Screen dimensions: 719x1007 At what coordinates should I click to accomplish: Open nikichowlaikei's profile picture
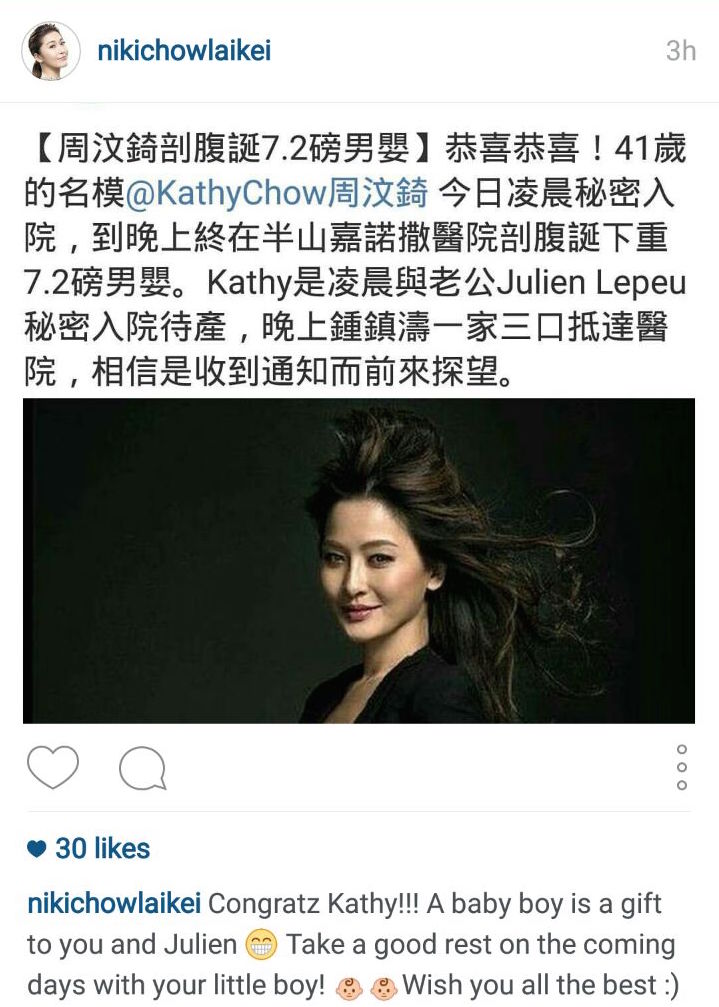(x=51, y=51)
